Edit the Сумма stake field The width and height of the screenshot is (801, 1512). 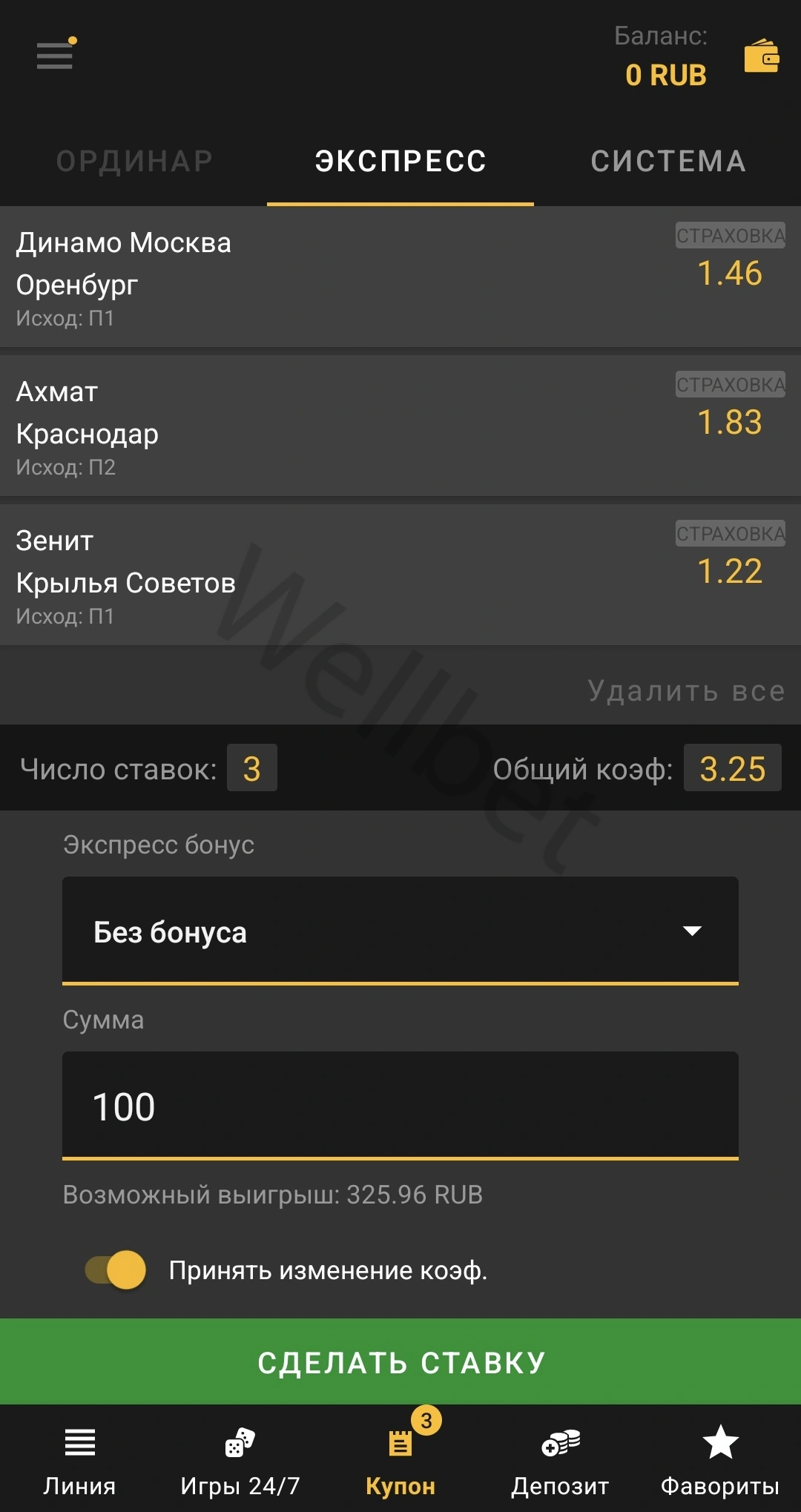tap(400, 1106)
